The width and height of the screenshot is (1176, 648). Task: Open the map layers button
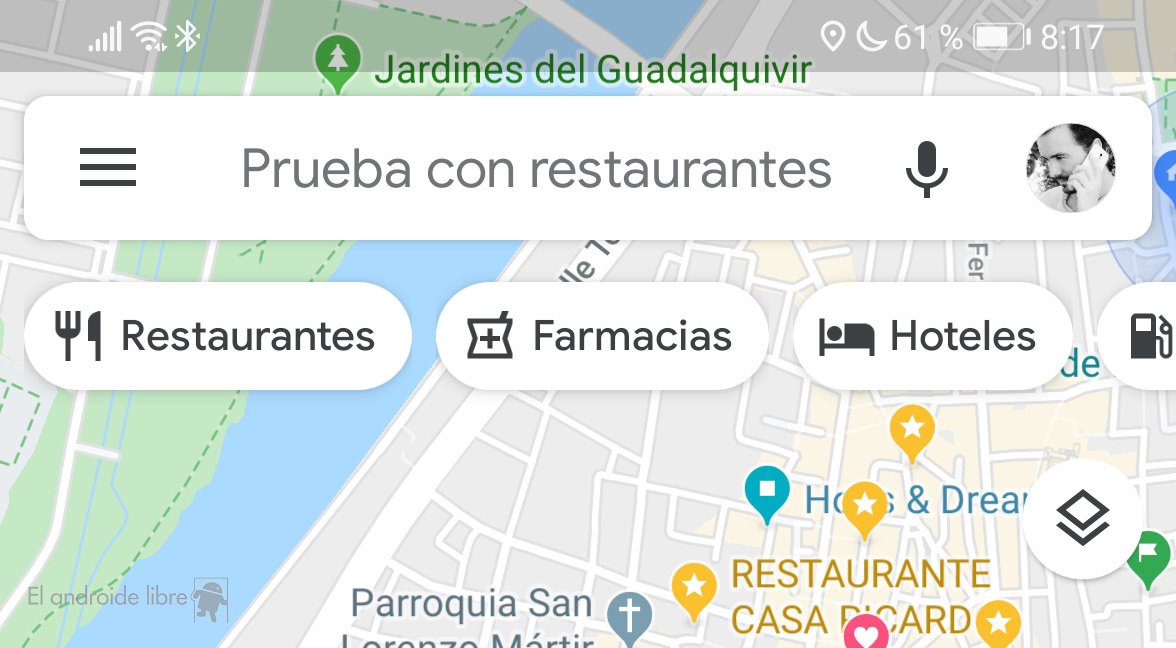[x=1084, y=519]
